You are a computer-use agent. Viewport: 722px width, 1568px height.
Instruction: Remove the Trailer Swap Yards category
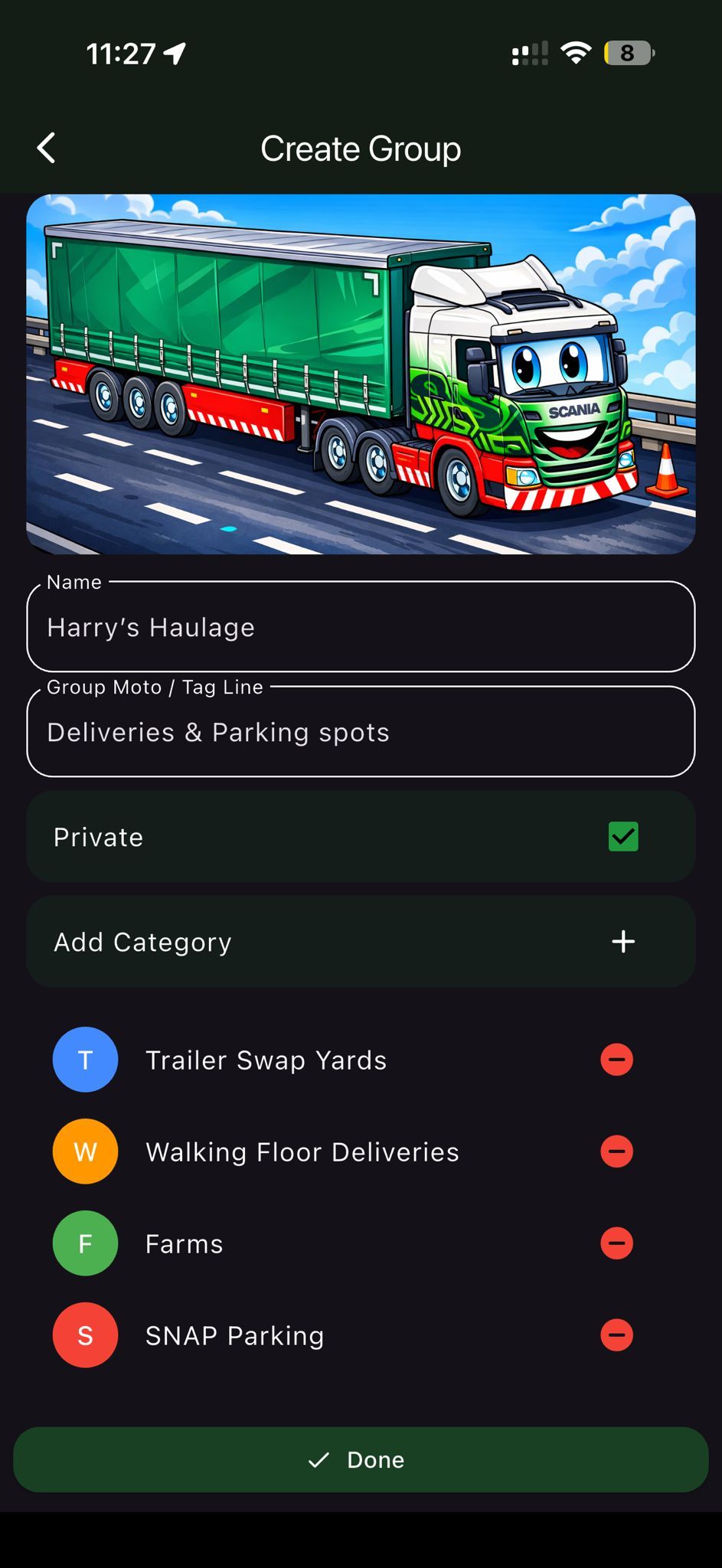click(617, 1060)
